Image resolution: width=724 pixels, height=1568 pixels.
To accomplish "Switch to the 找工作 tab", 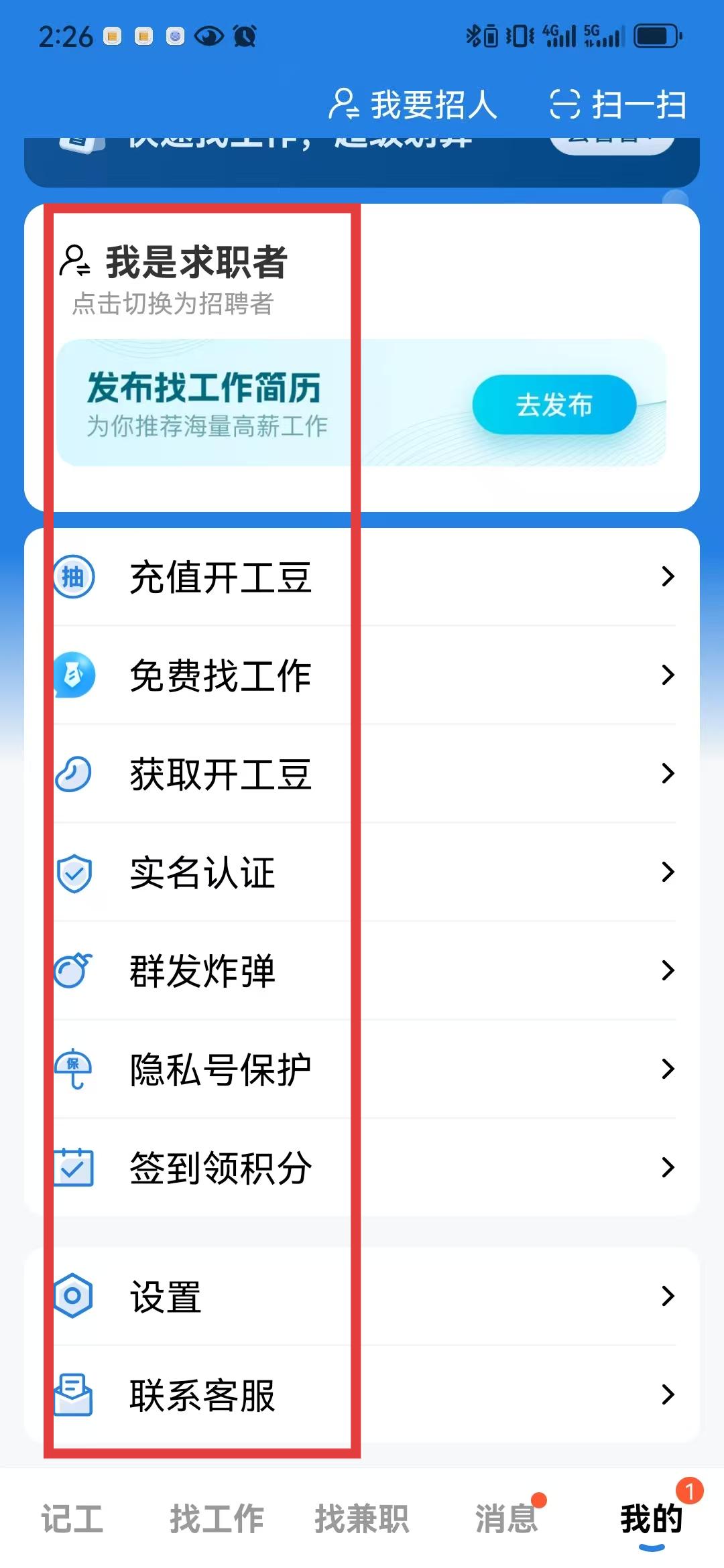I will [217, 1518].
